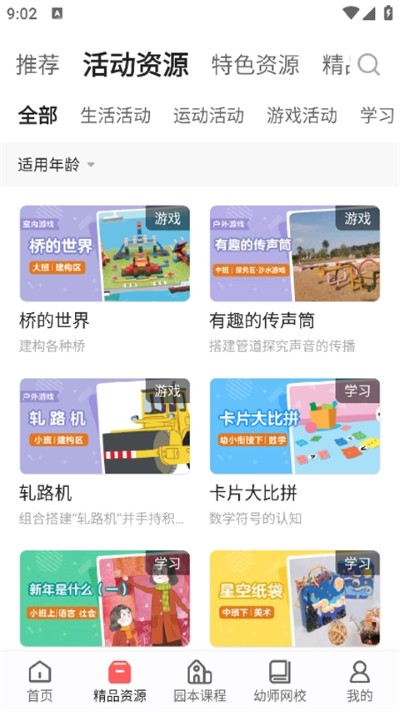Select the 游戏活动 category
The image size is (400, 712).
point(302,115)
